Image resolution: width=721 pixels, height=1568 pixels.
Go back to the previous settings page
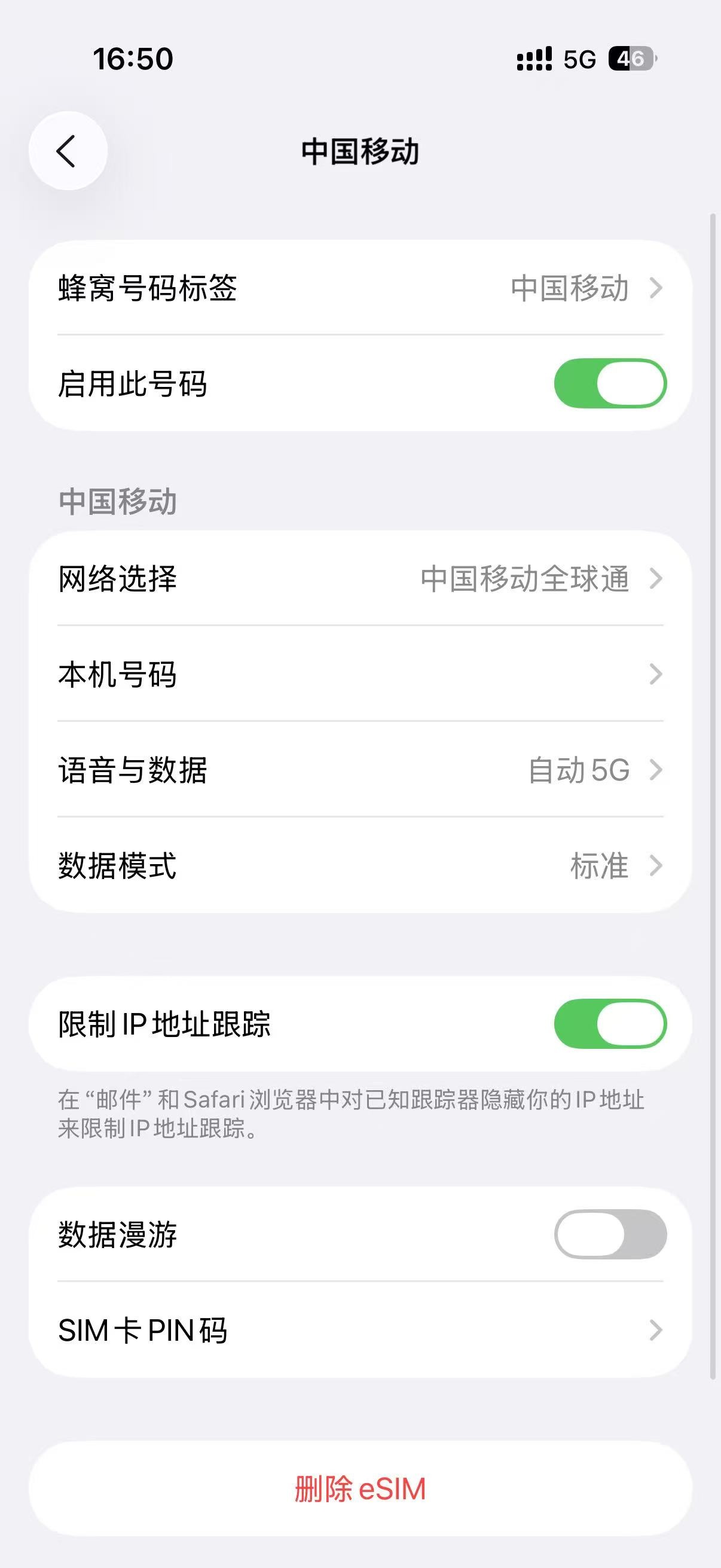tap(68, 151)
